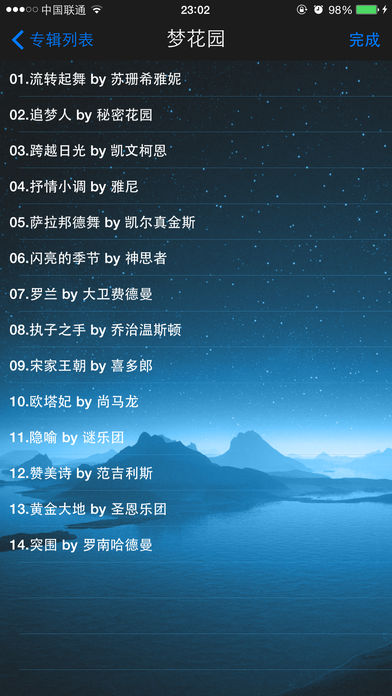
Task: Tap the 完成 button
Action: 364,40
